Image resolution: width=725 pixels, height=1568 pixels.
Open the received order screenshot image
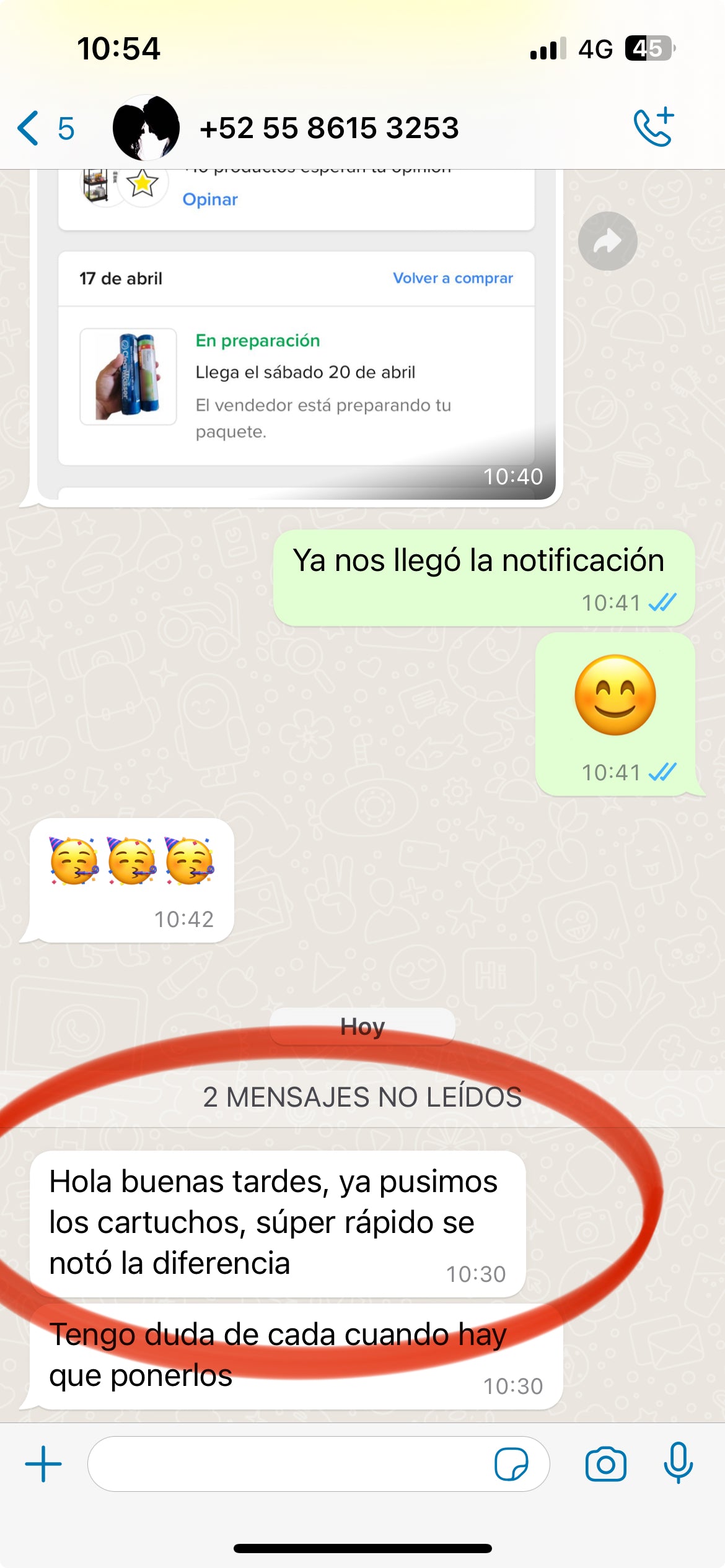(x=296, y=347)
